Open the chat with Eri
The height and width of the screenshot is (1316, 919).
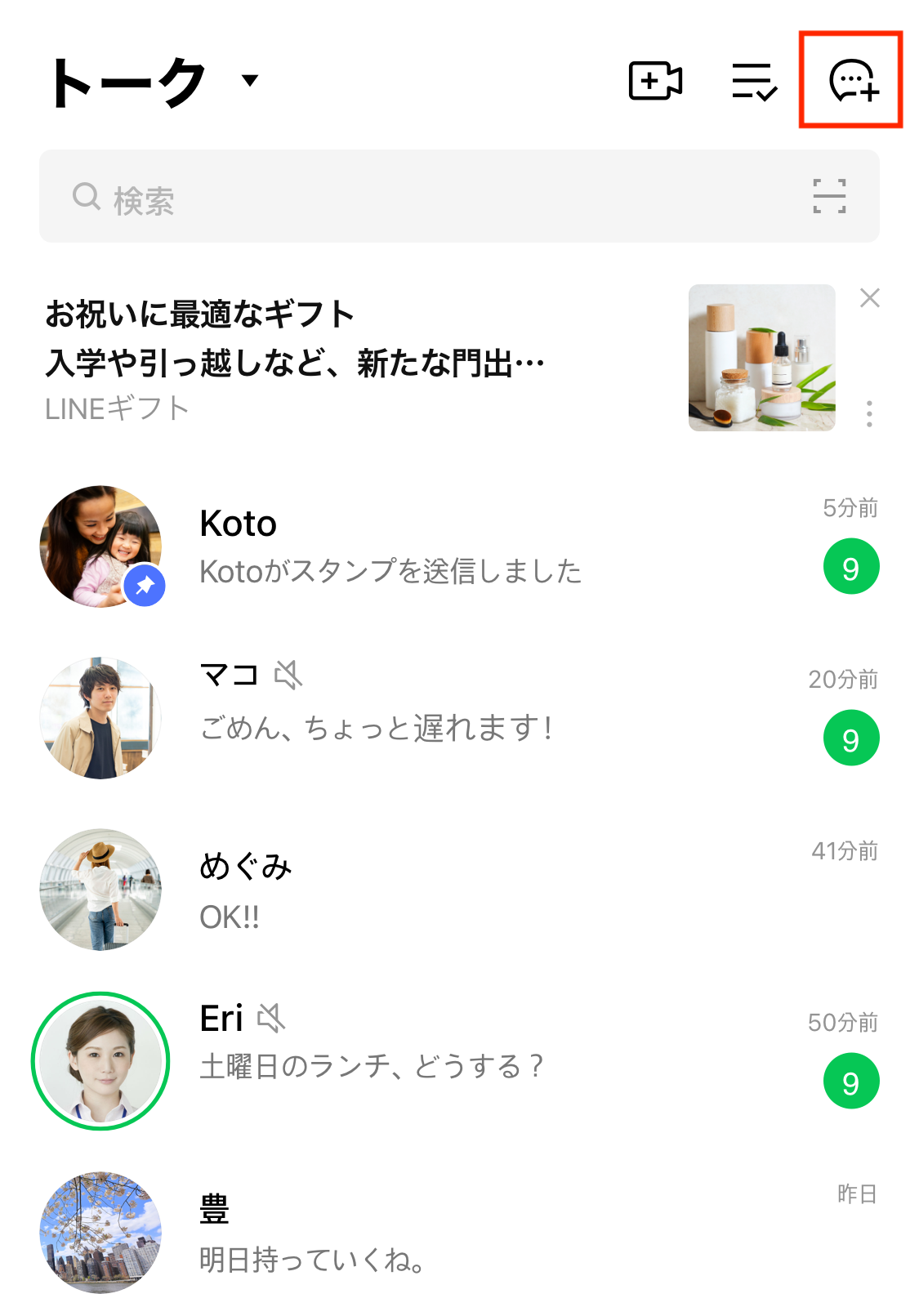(x=457, y=1060)
